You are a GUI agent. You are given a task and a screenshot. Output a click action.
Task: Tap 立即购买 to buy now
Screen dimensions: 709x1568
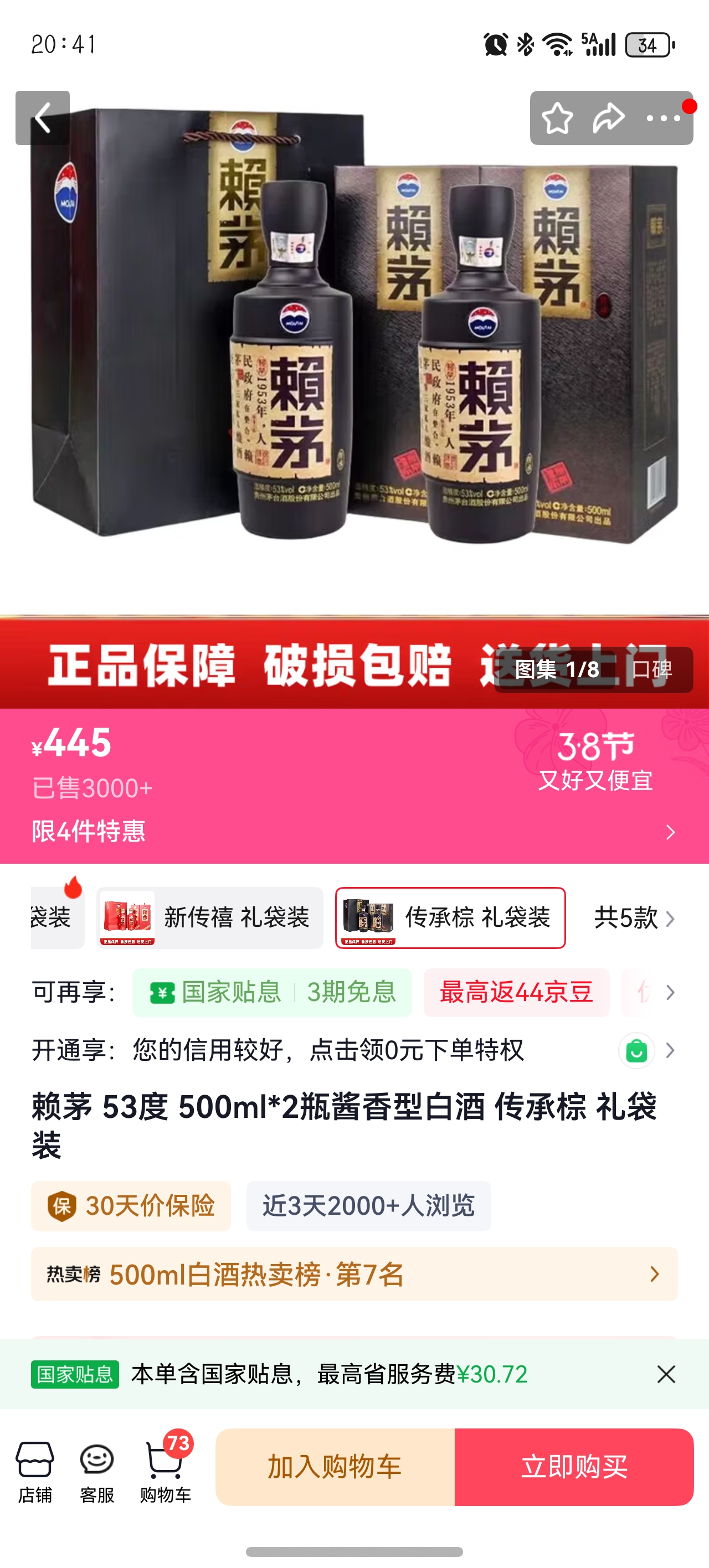click(x=575, y=1466)
